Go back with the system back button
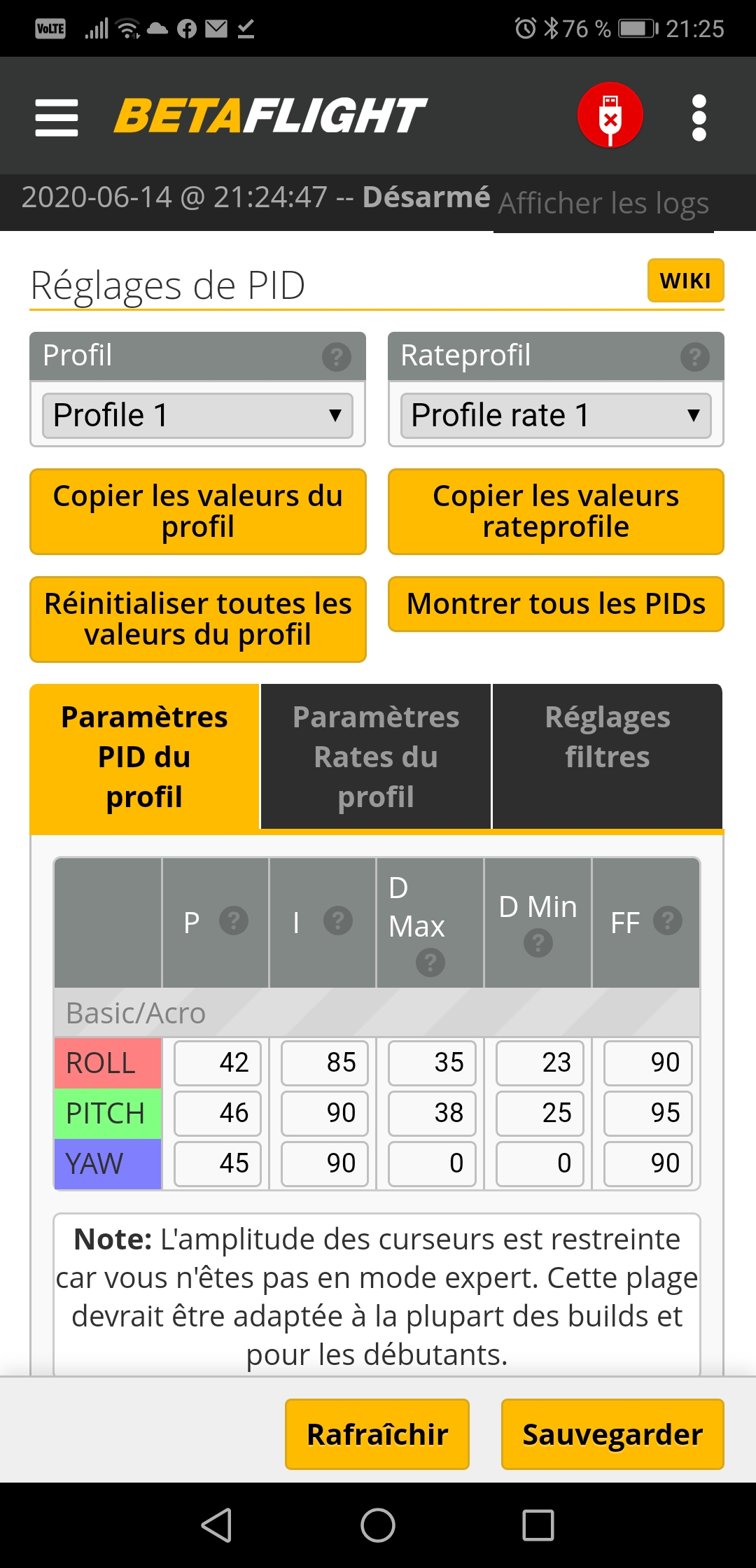756x1568 pixels. click(x=216, y=1525)
